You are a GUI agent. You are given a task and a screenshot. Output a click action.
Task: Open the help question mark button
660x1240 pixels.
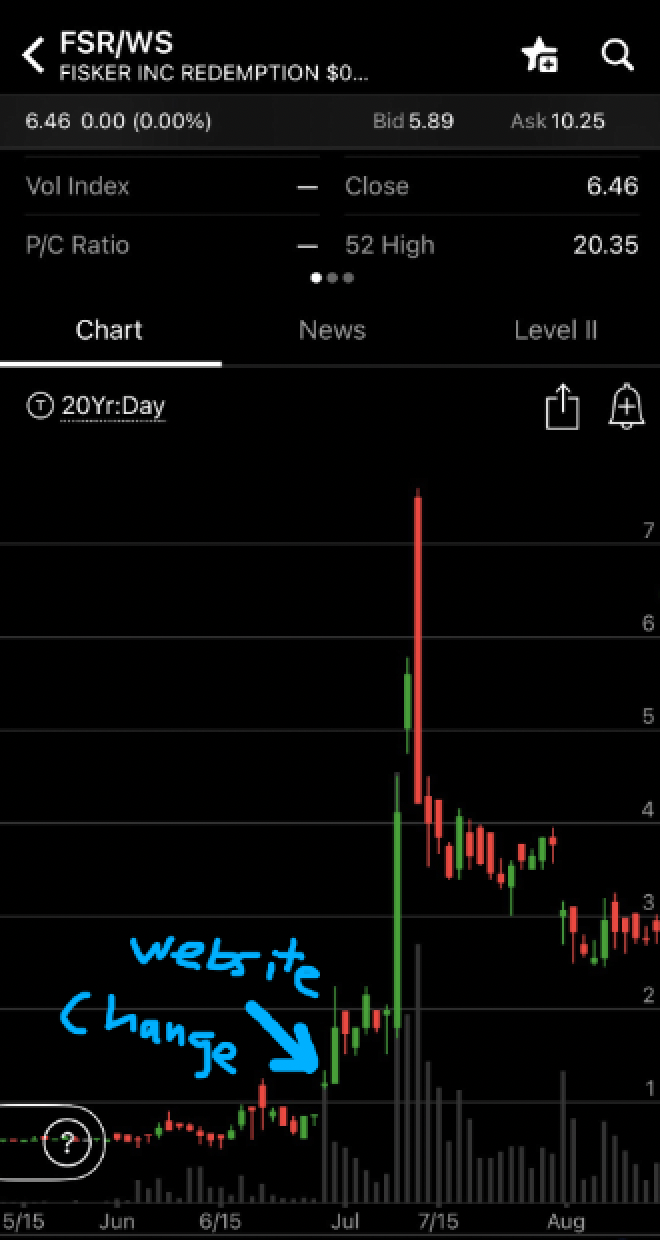[67, 1141]
